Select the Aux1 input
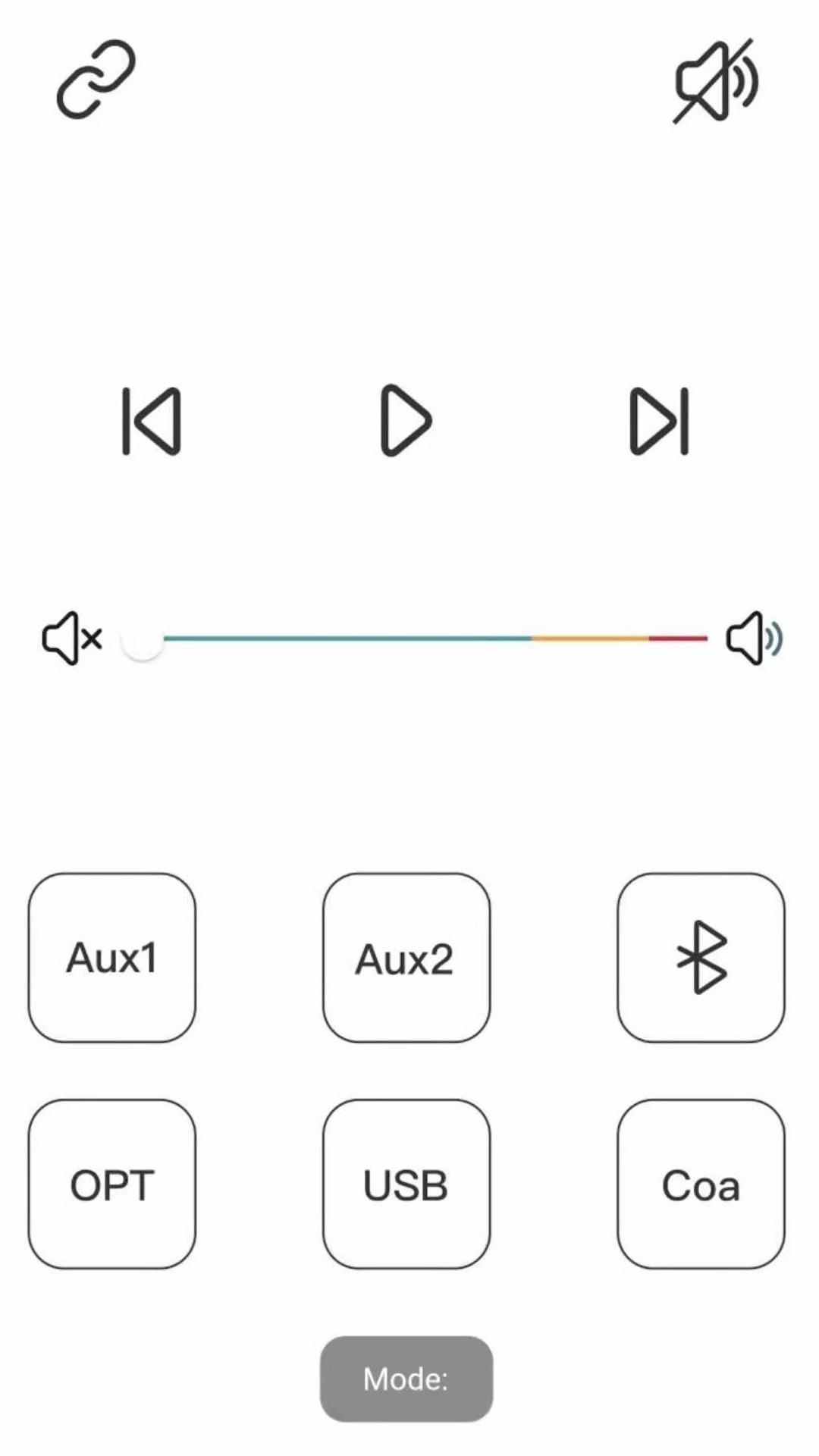The height and width of the screenshot is (1456, 819). 112,958
